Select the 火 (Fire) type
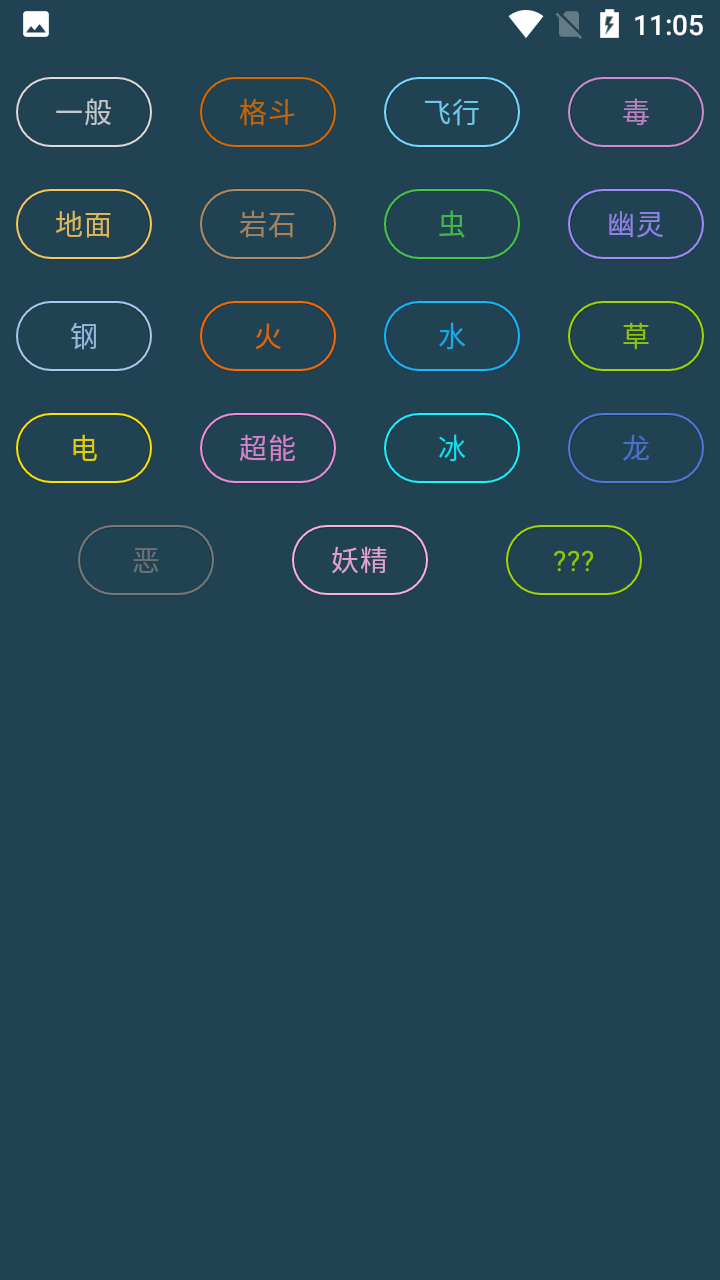720x1280 pixels. tap(268, 336)
